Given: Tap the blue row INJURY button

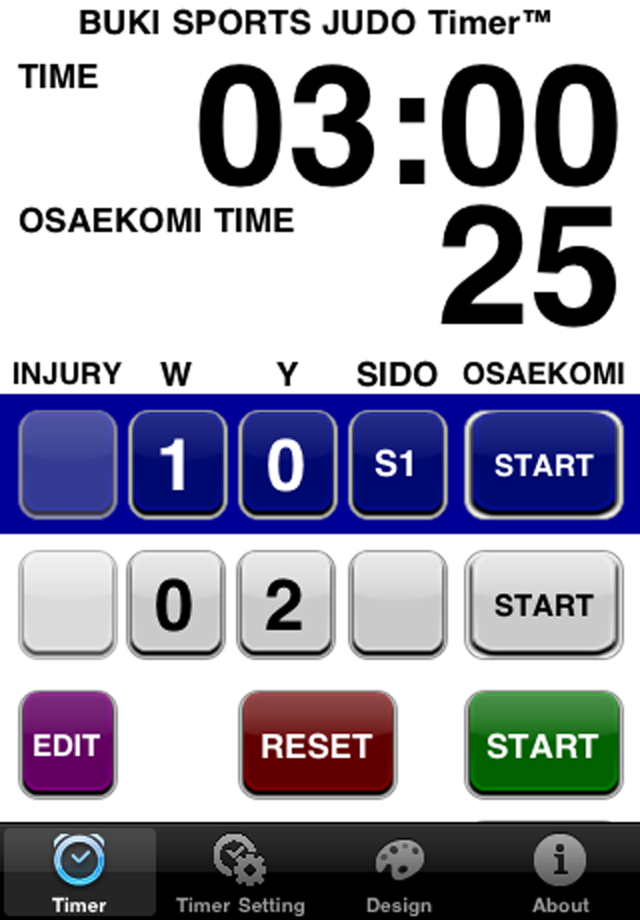Looking at the screenshot, I should click(x=68, y=464).
